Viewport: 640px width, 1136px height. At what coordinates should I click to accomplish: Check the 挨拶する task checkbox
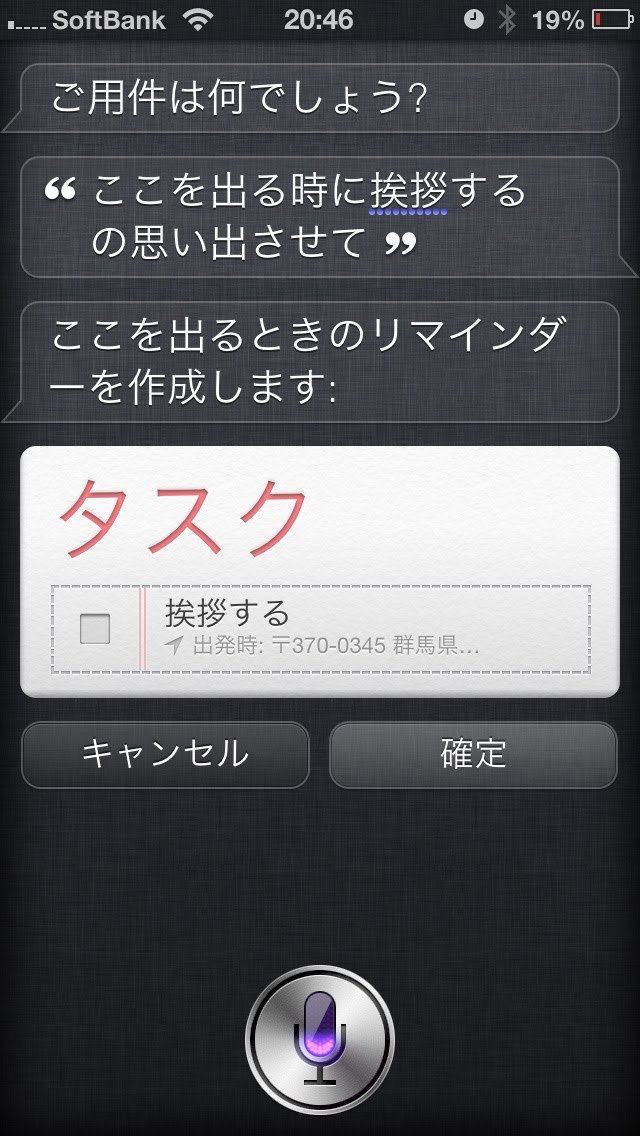click(95, 629)
